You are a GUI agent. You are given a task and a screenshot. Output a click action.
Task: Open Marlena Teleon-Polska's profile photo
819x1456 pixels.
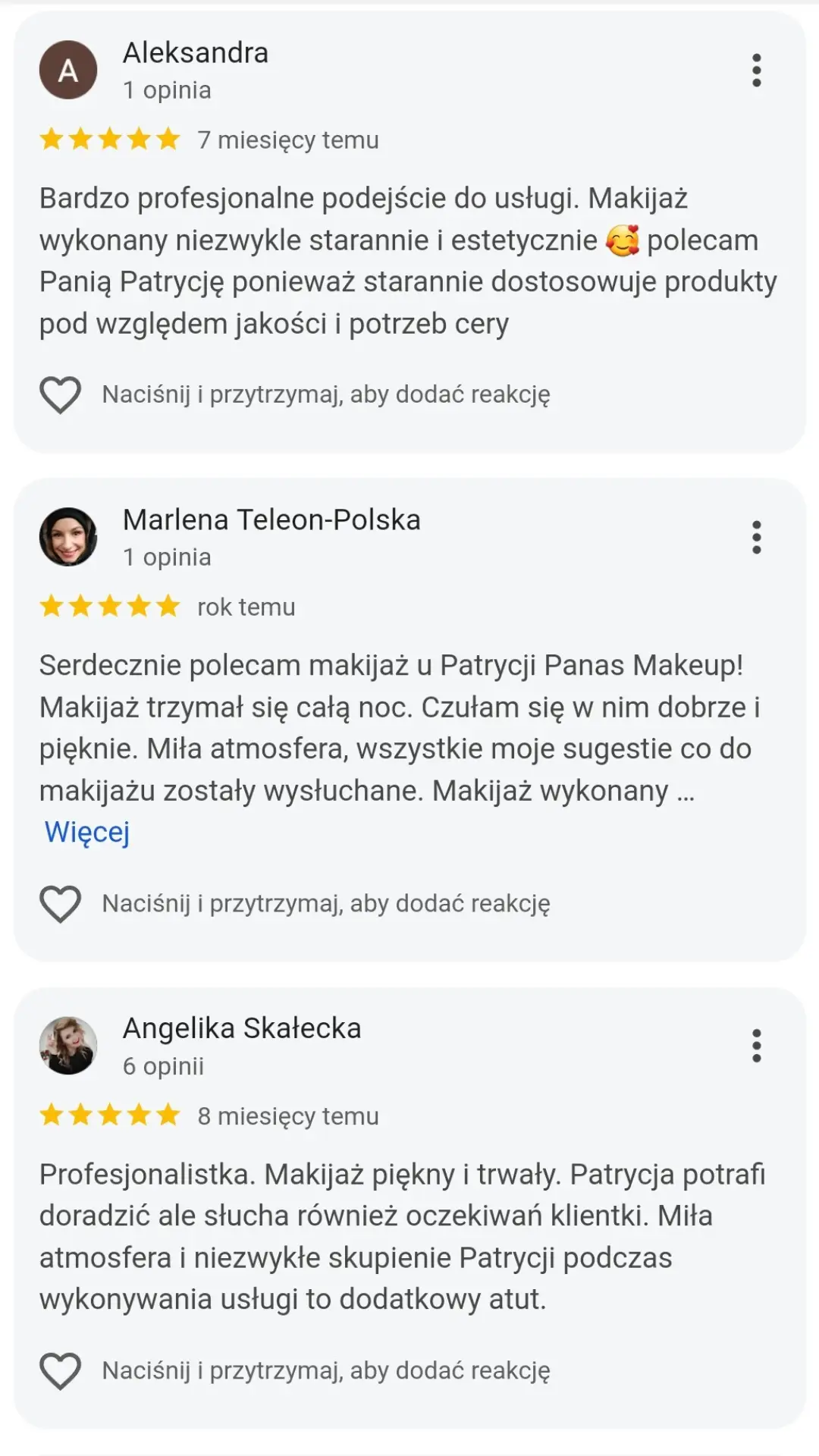68,537
